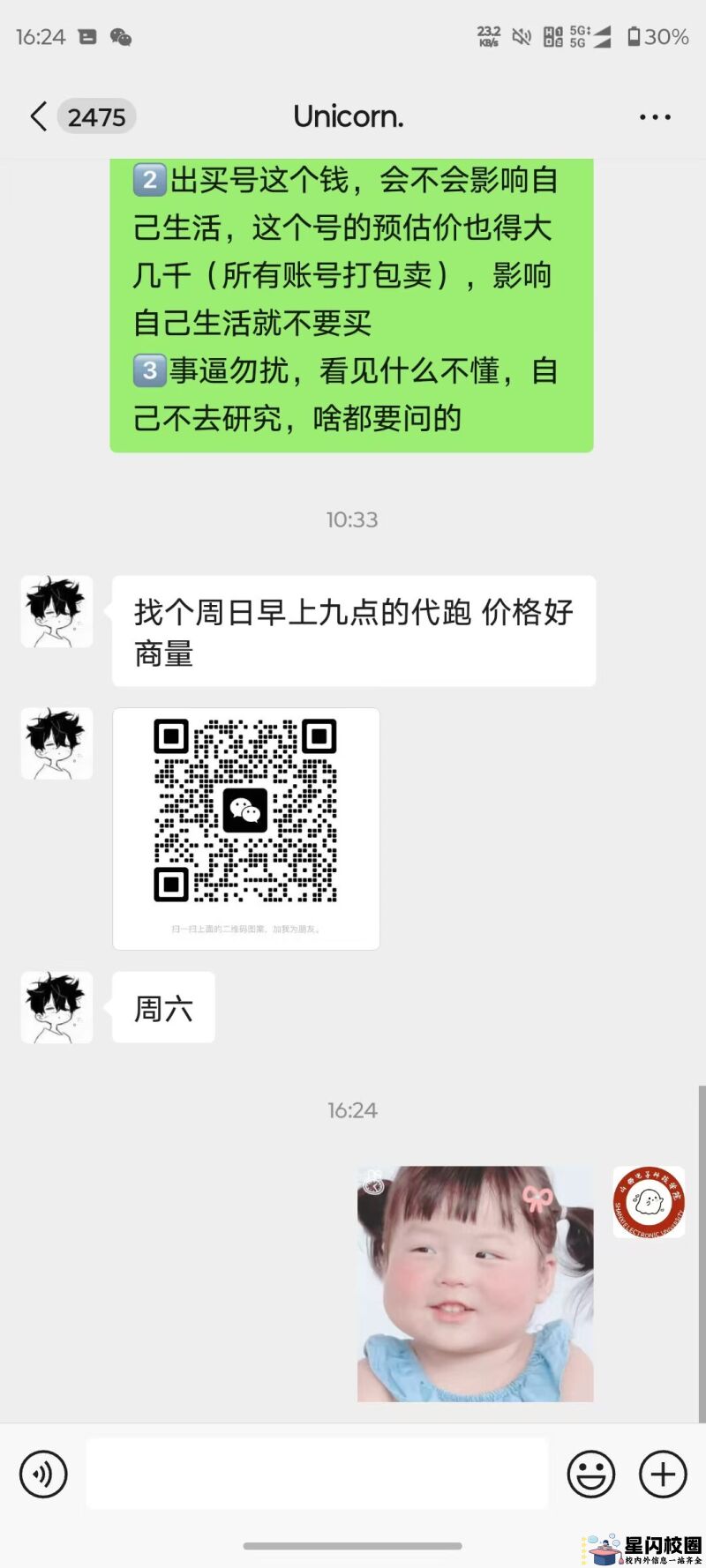706x1568 pixels.
Task: Open the QR code image message
Action: coord(246,828)
